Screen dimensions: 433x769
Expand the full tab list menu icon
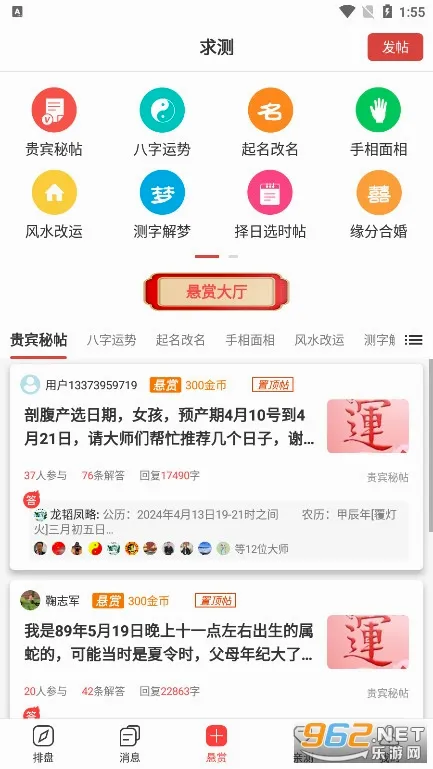point(414,340)
